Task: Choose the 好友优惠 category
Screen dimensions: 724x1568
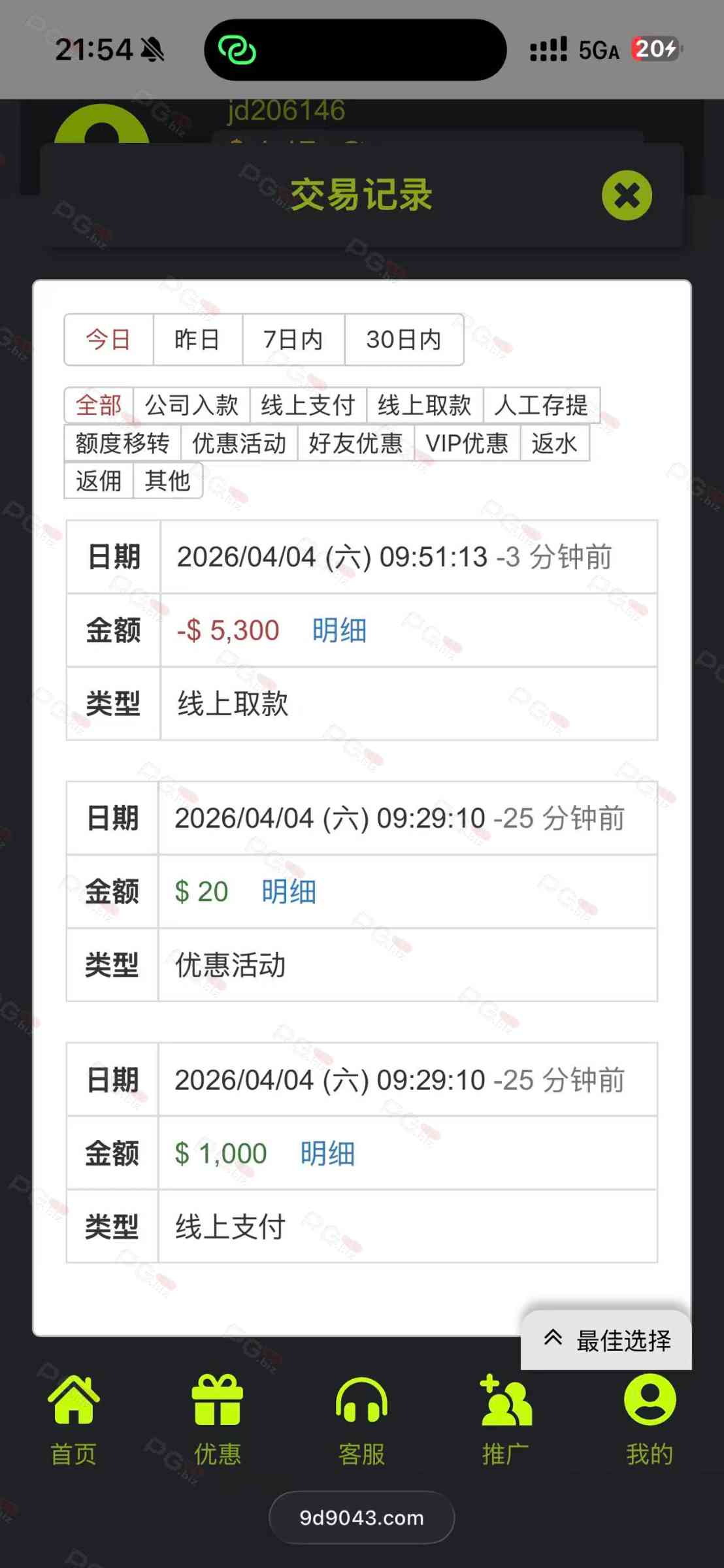Action: tap(355, 443)
